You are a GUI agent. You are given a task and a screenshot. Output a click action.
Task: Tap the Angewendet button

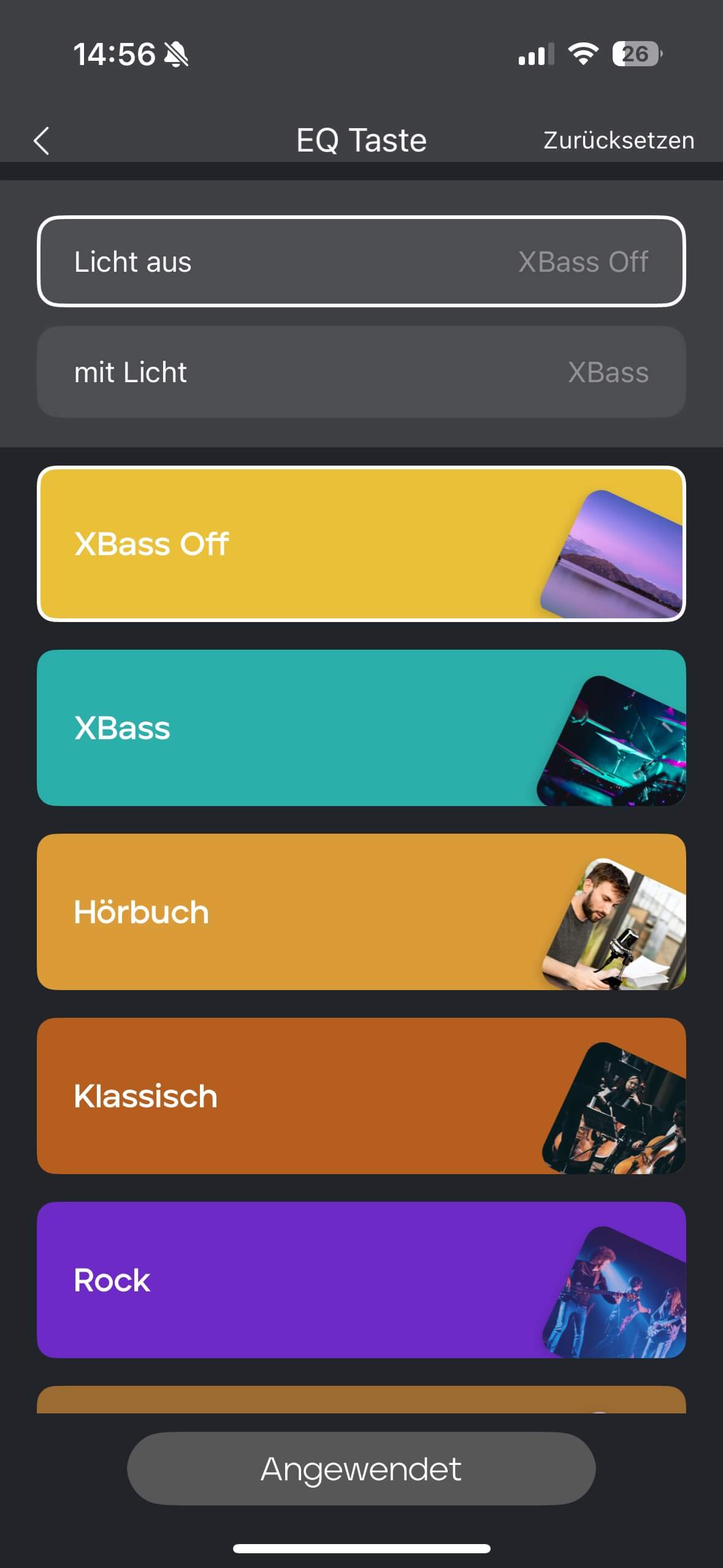pos(361,1469)
